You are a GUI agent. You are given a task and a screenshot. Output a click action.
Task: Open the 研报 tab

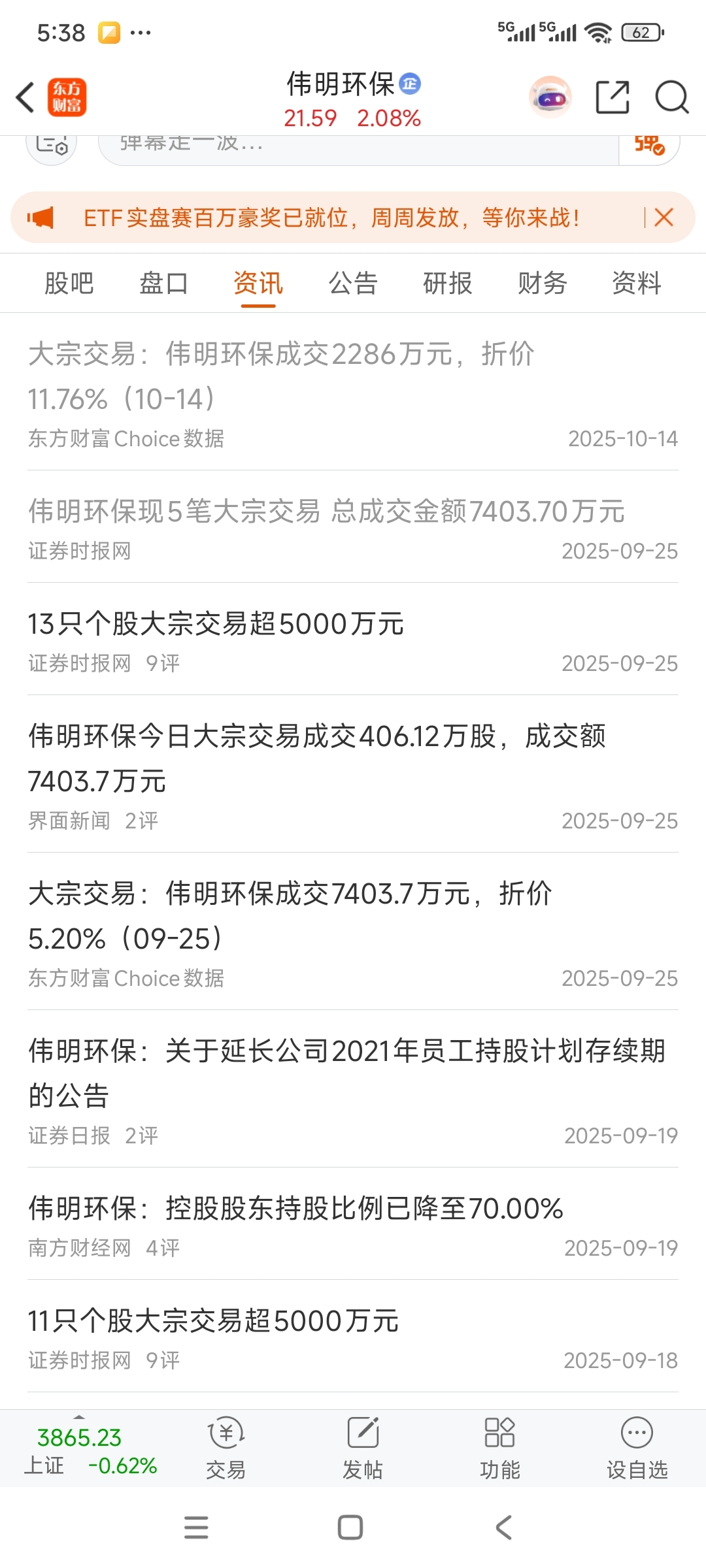pyautogui.click(x=447, y=284)
